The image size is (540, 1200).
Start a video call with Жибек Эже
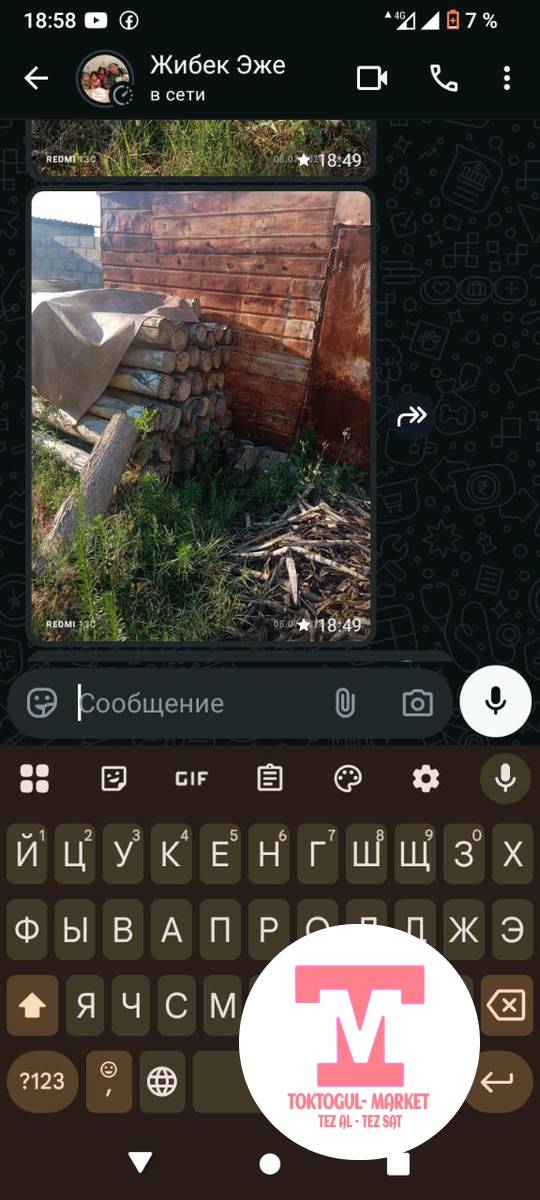point(372,78)
